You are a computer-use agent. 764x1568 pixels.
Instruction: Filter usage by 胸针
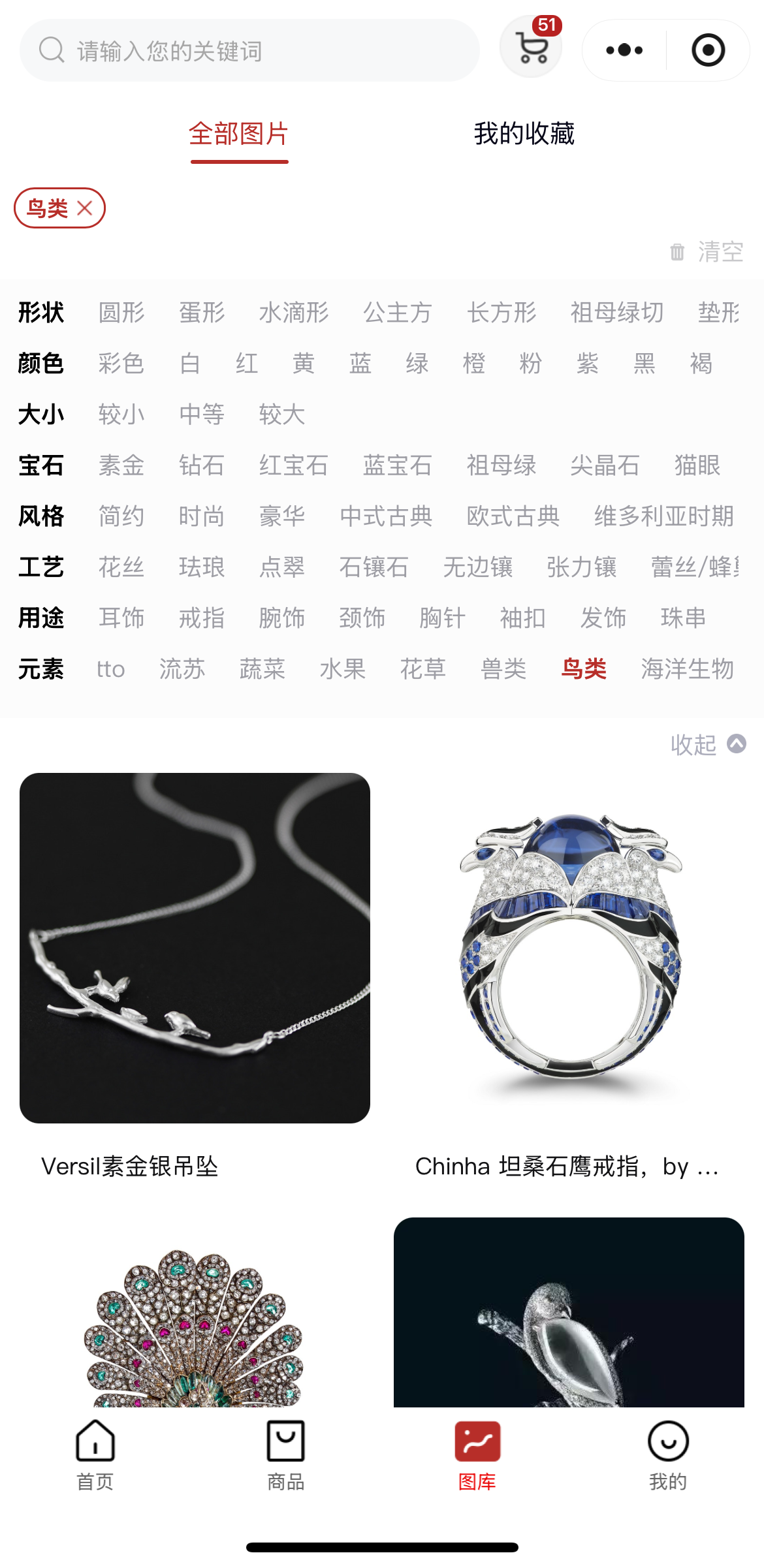[x=442, y=618]
